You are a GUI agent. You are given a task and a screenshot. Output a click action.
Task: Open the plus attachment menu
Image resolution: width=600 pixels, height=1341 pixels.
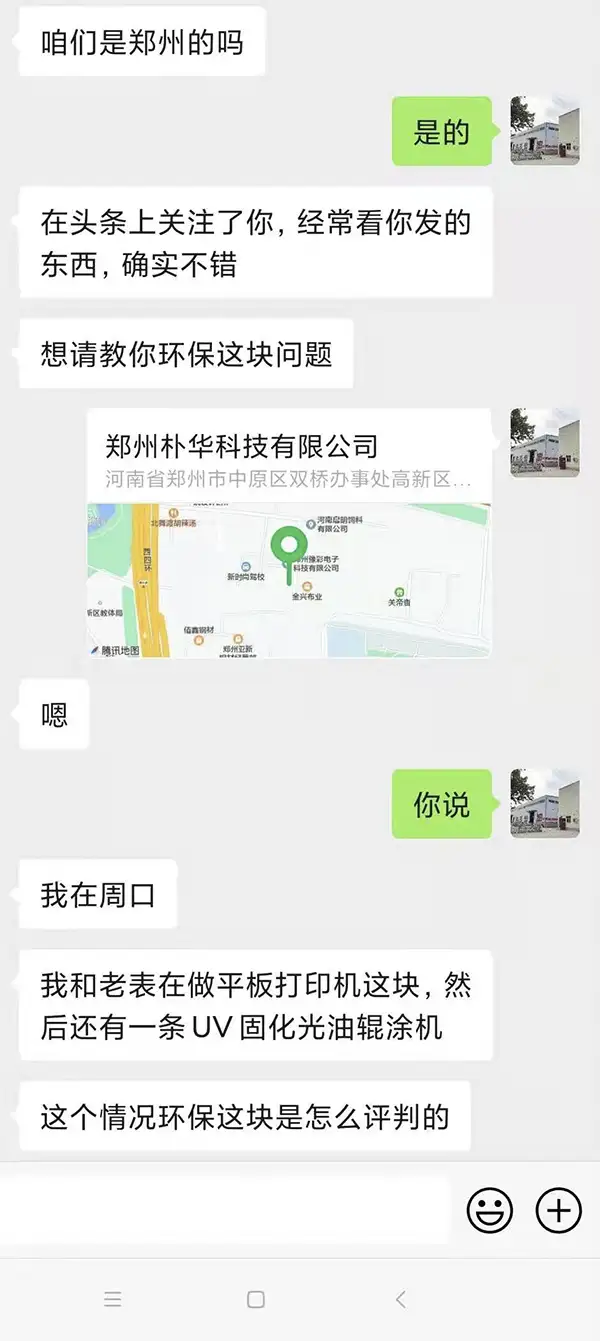pyautogui.click(x=558, y=1211)
